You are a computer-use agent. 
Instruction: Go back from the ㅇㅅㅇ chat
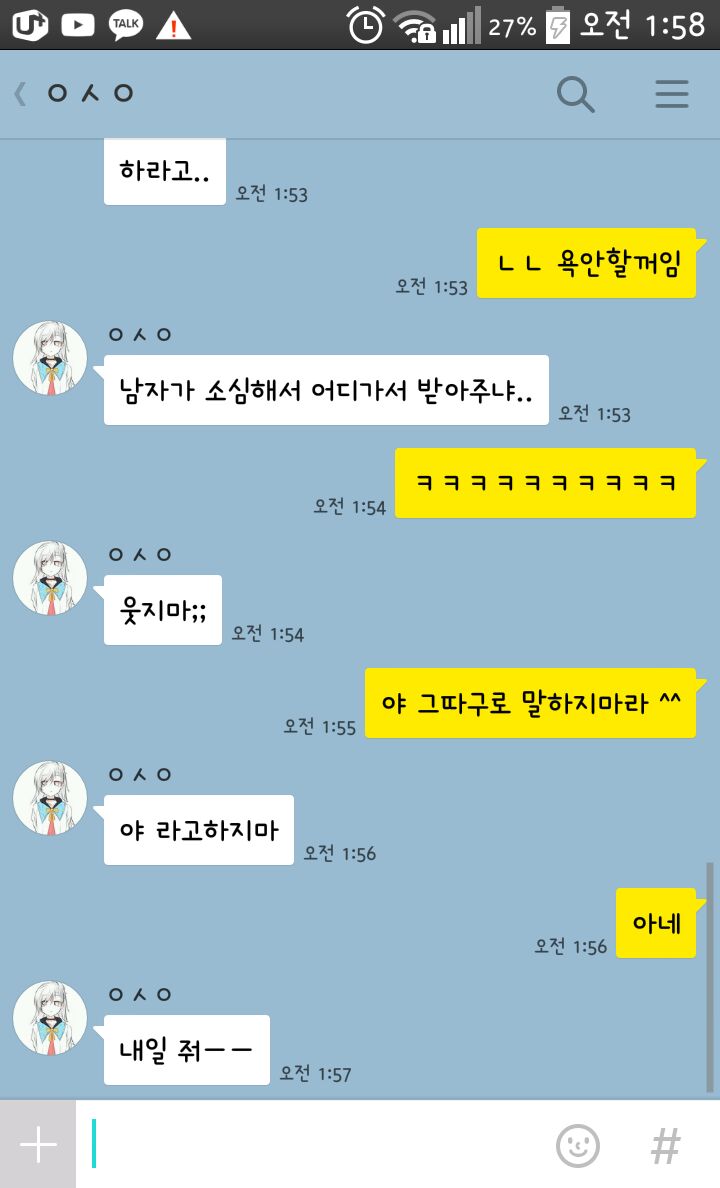[20, 95]
